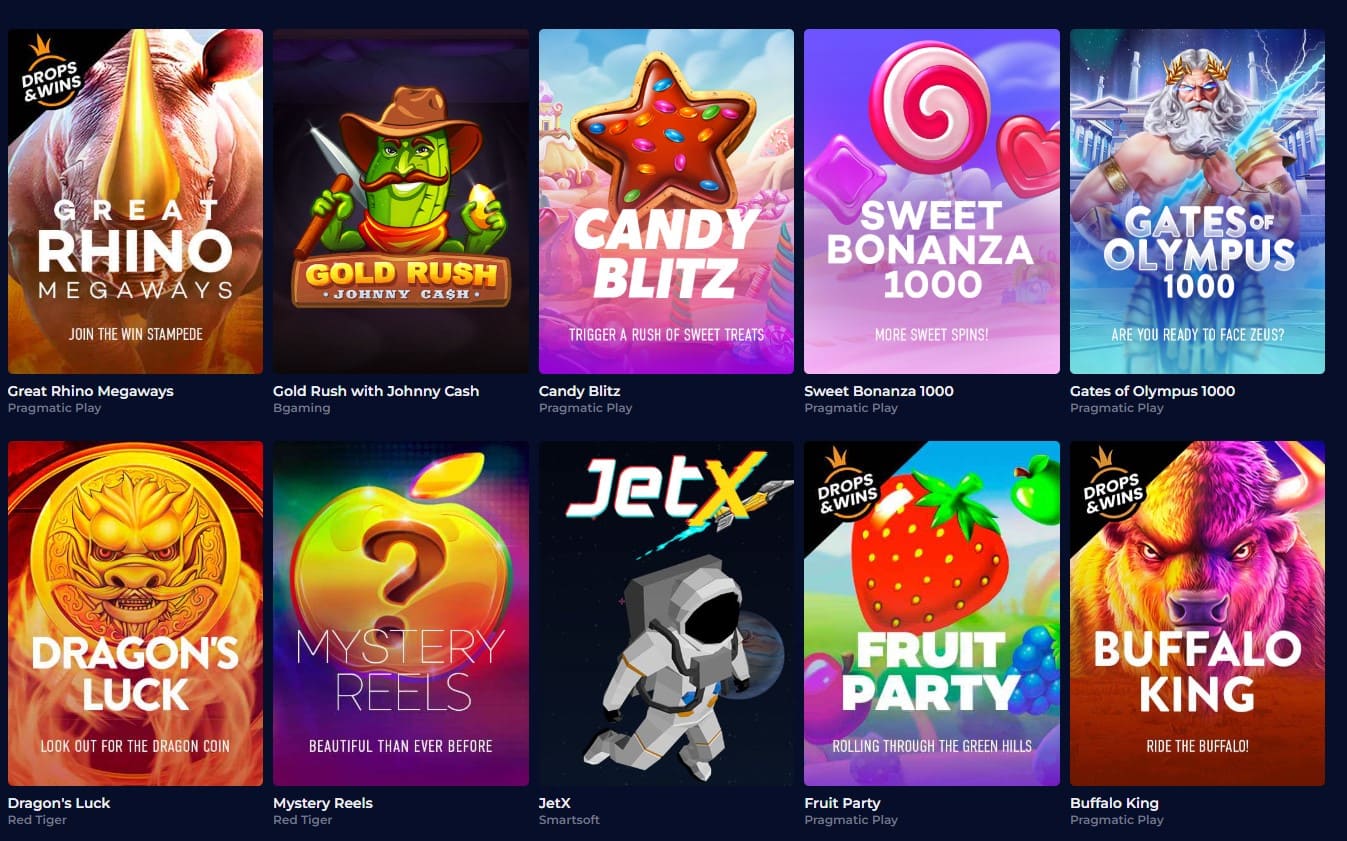
Task: Open the Candy Blitz game tile
Action: coord(666,201)
